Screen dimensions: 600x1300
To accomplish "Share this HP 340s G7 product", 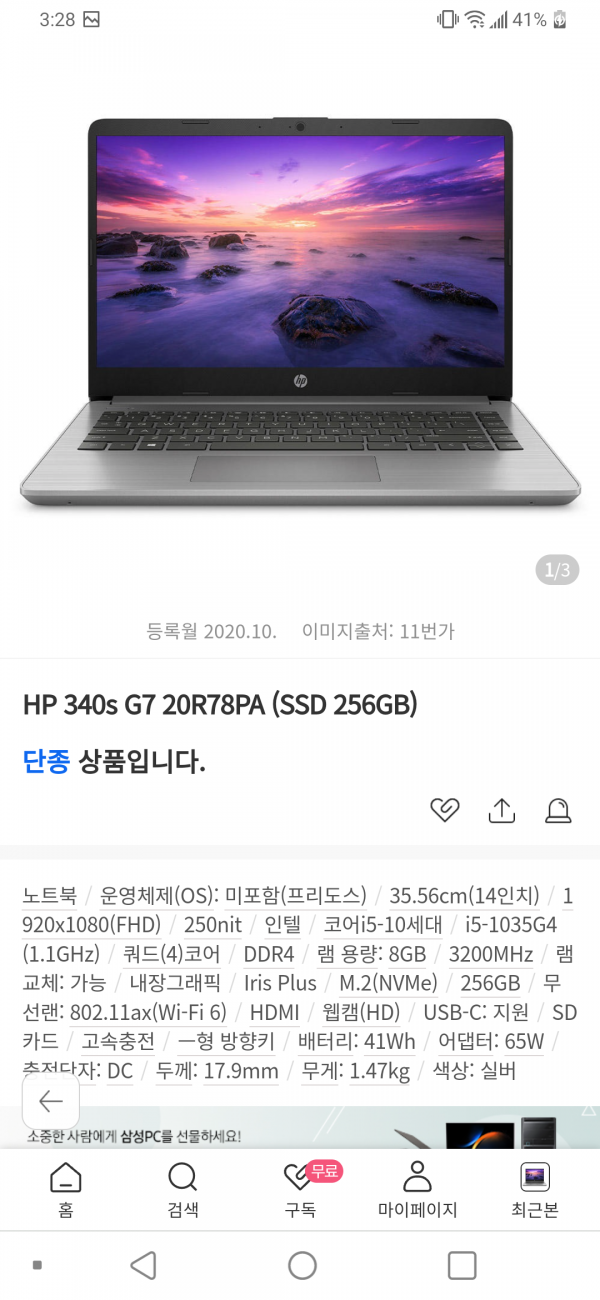I will pyautogui.click(x=501, y=810).
